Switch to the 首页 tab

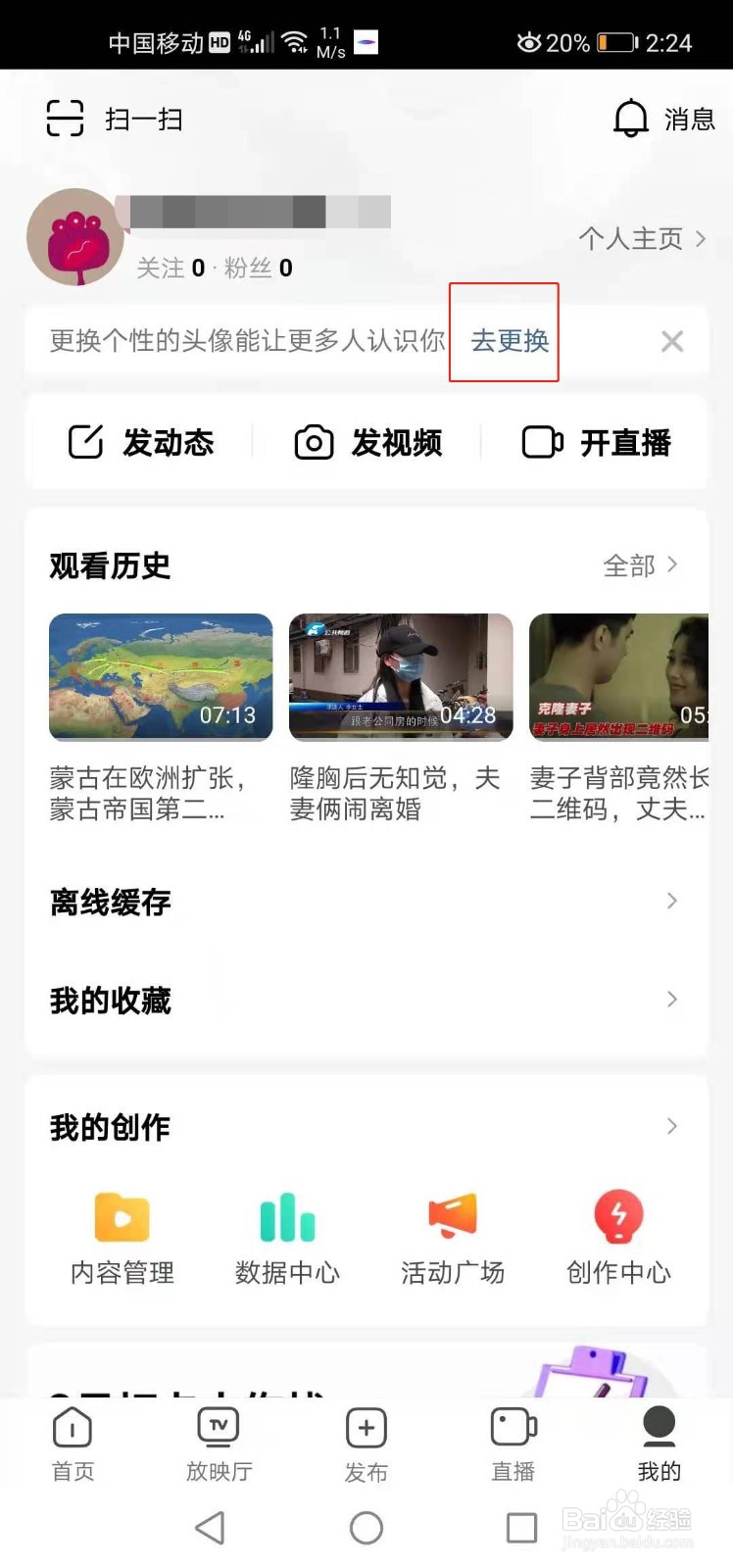73,1444
